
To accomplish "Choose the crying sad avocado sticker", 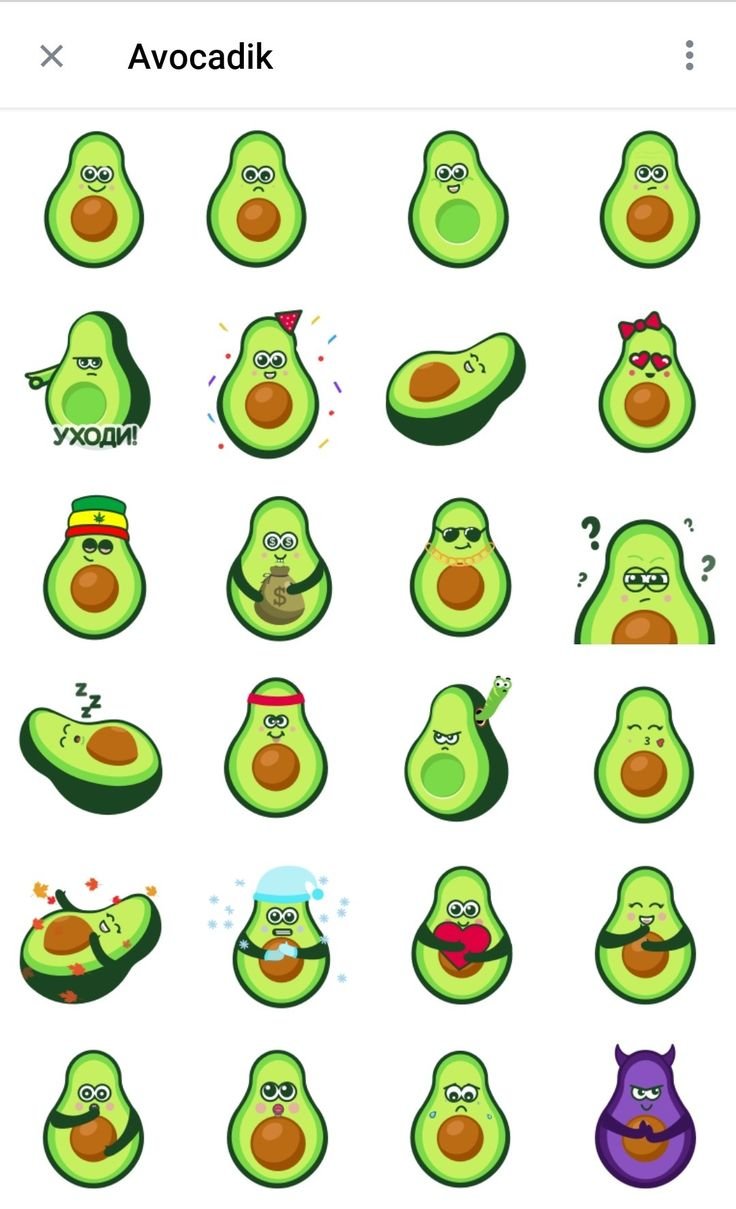I will coord(459,1118).
